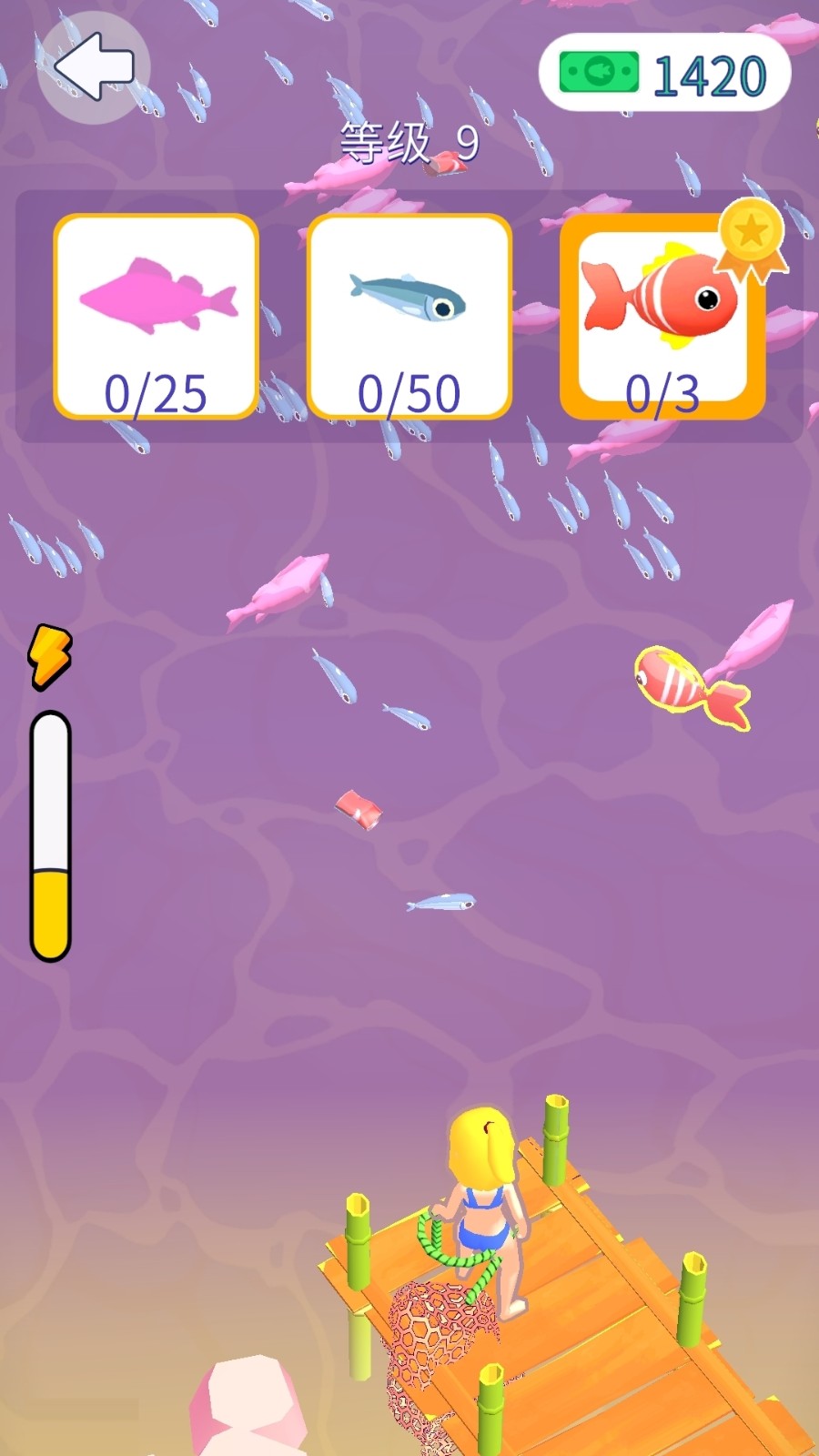Screen dimensions: 819x1456
Task: Tap the blue fish 0/50 card
Action: tap(409, 317)
